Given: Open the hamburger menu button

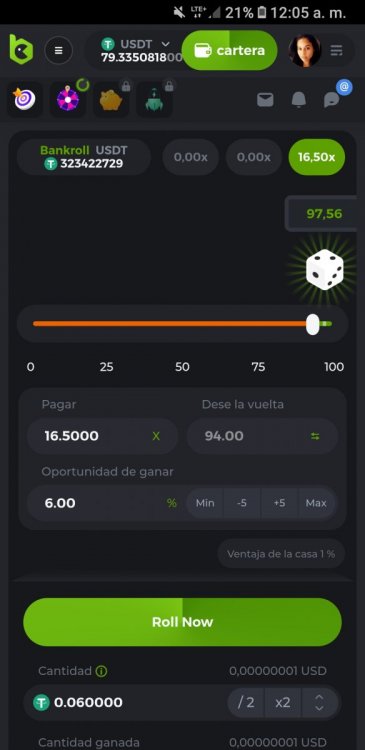Looking at the screenshot, I should (x=58, y=50).
